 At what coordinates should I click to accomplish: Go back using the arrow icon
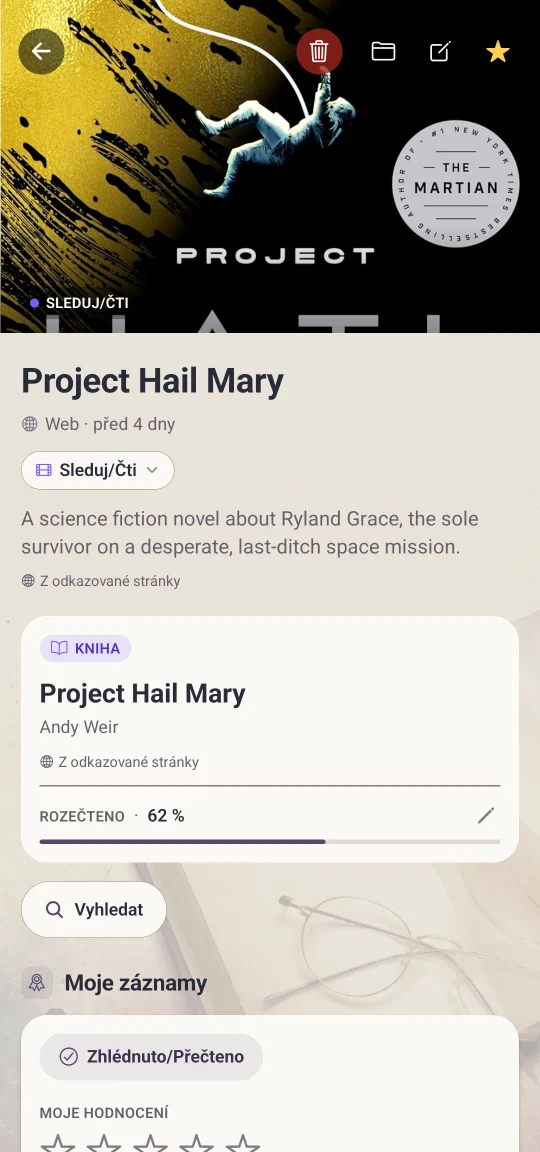click(41, 51)
